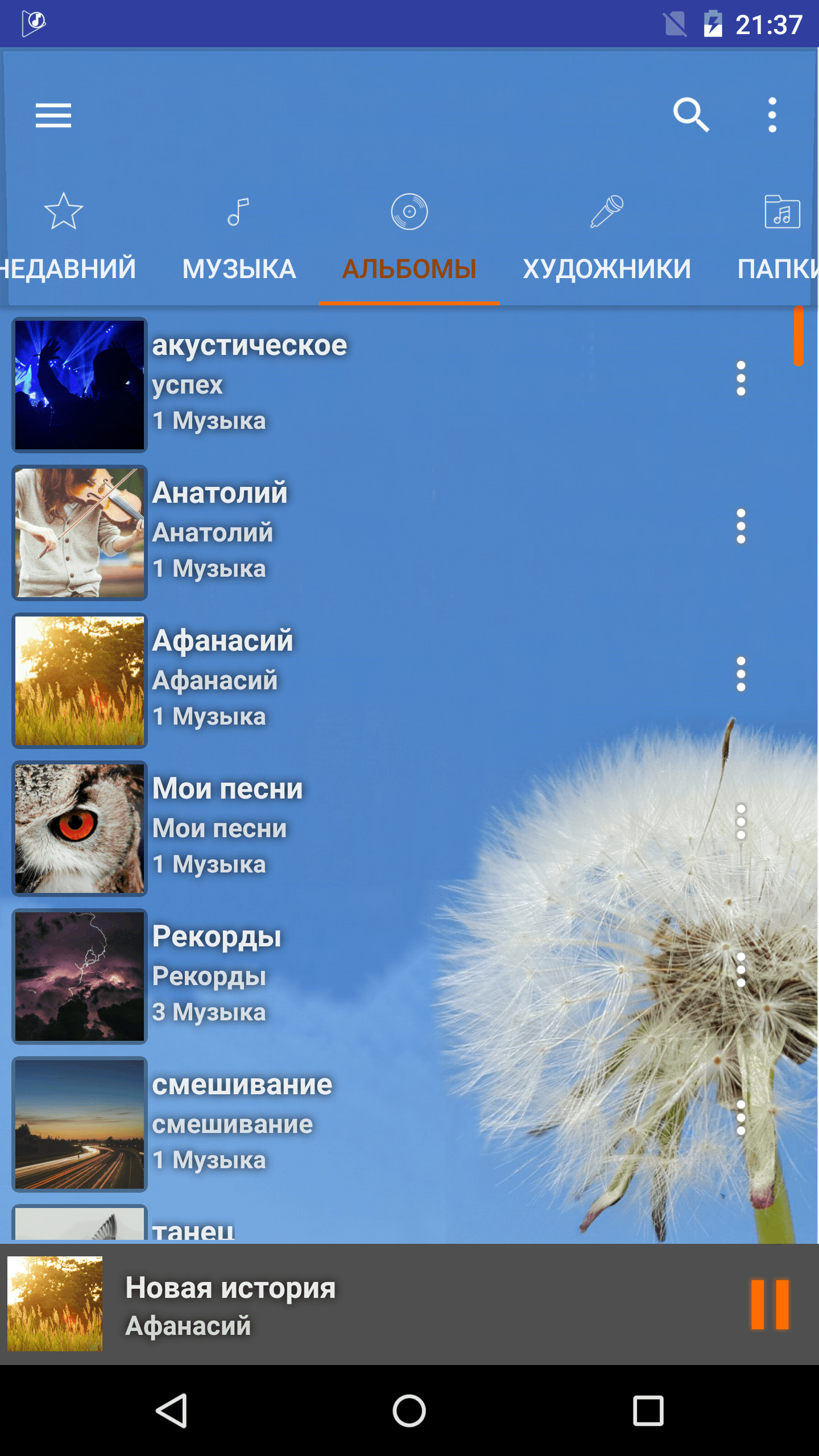819x1456 pixels.
Task: Show options for акустическое album
Action: click(741, 378)
